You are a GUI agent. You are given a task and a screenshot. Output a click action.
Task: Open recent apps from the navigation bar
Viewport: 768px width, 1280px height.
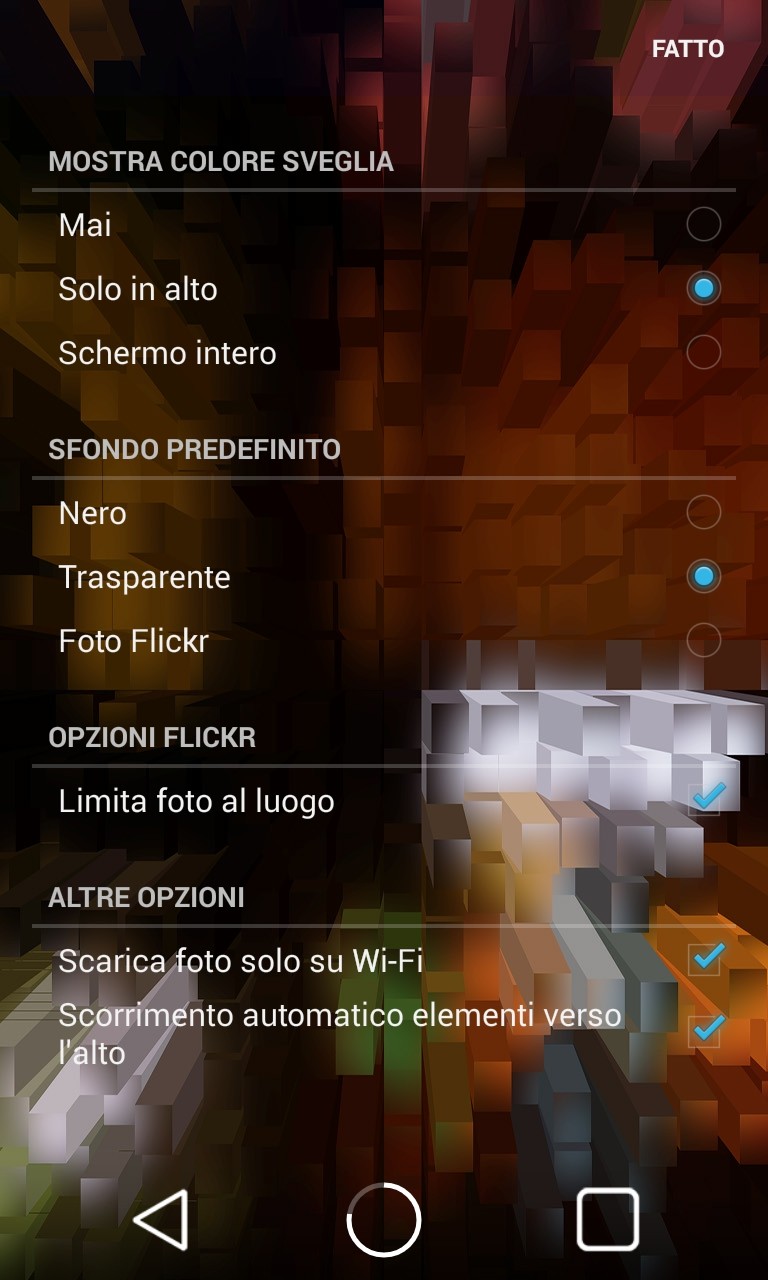tap(607, 1219)
